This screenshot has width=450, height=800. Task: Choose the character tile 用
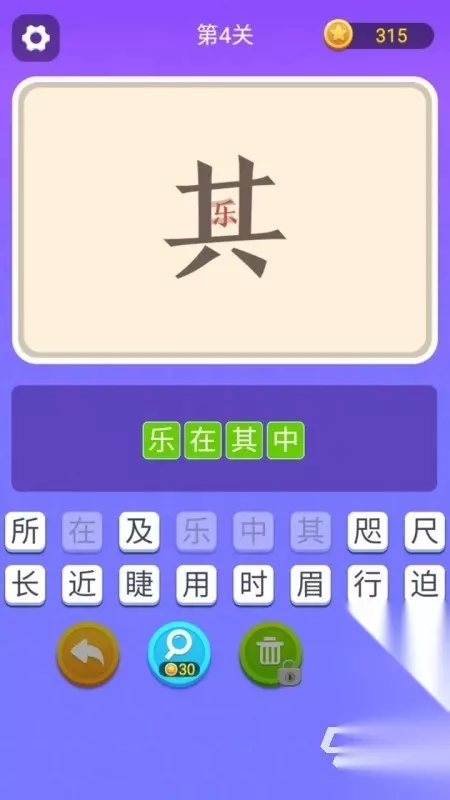(196, 586)
